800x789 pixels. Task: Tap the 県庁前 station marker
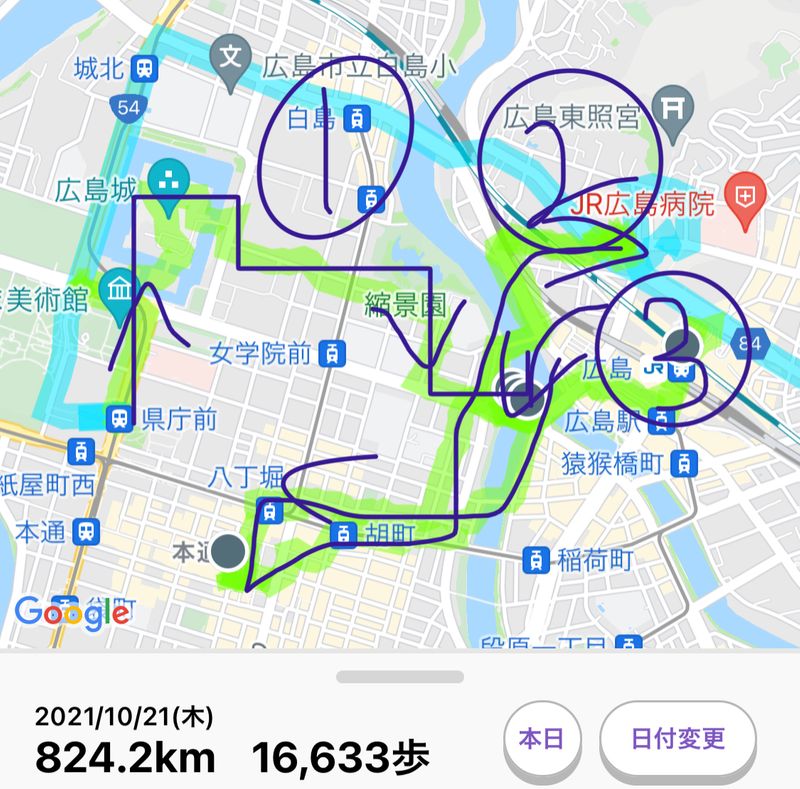(119, 417)
